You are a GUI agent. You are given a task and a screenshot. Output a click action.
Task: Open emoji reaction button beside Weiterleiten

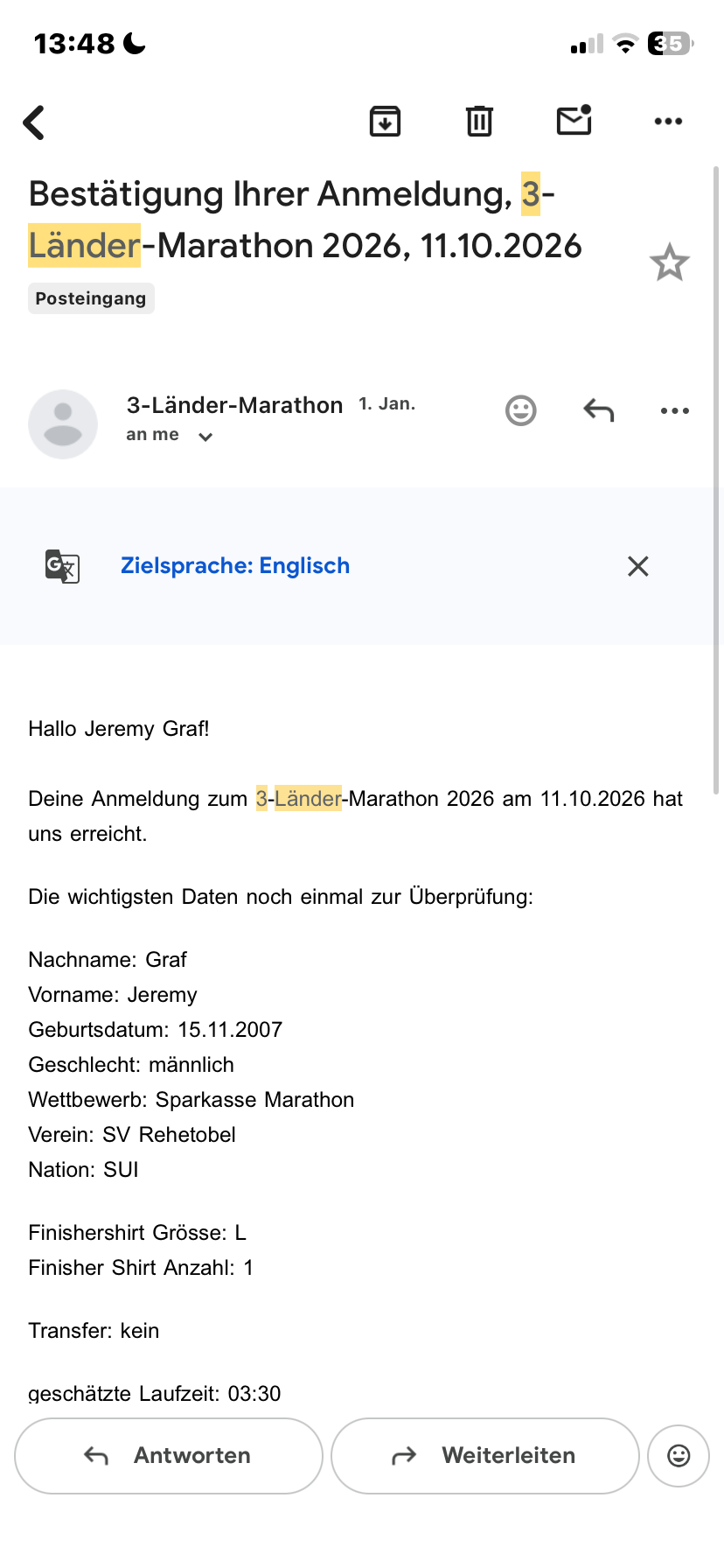[x=679, y=1456]
